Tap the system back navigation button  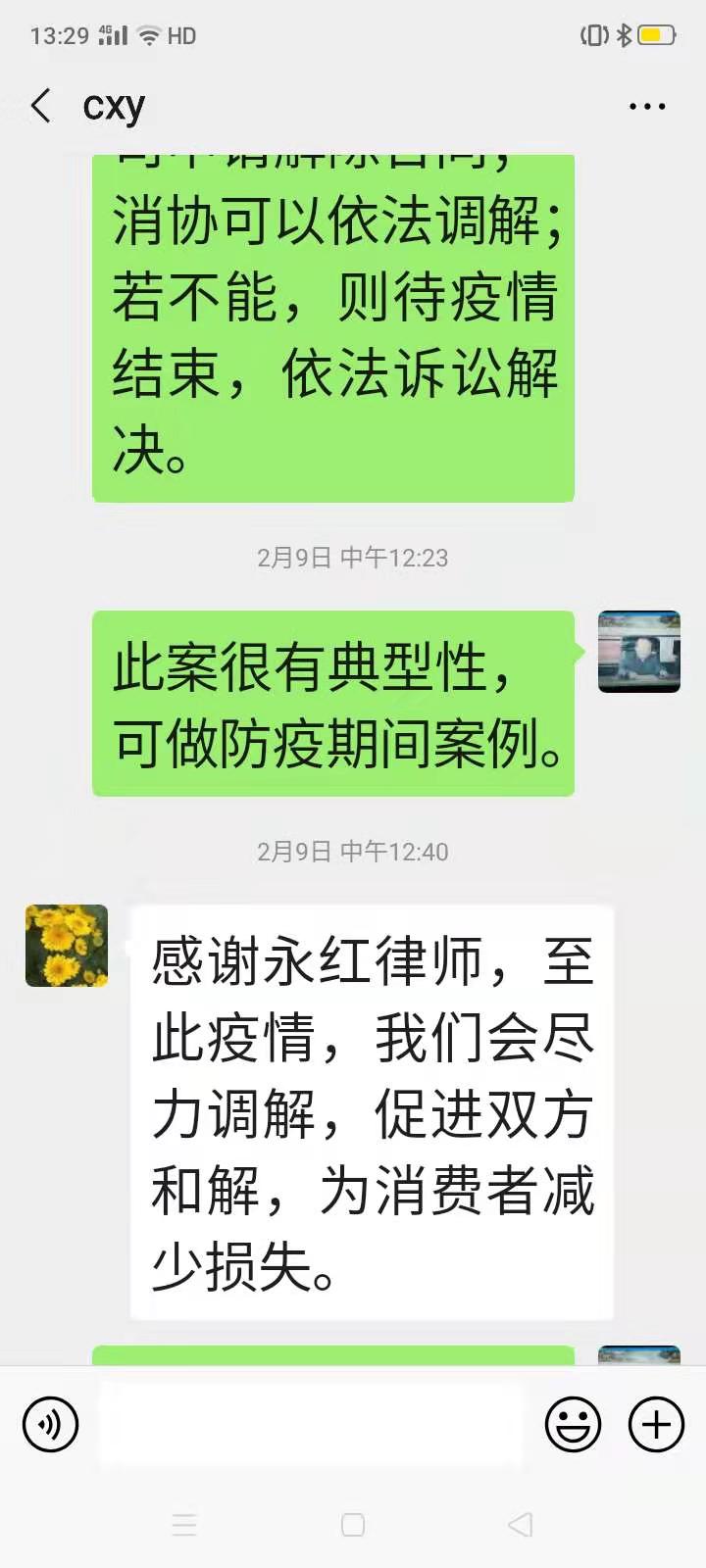[521, 1524]
